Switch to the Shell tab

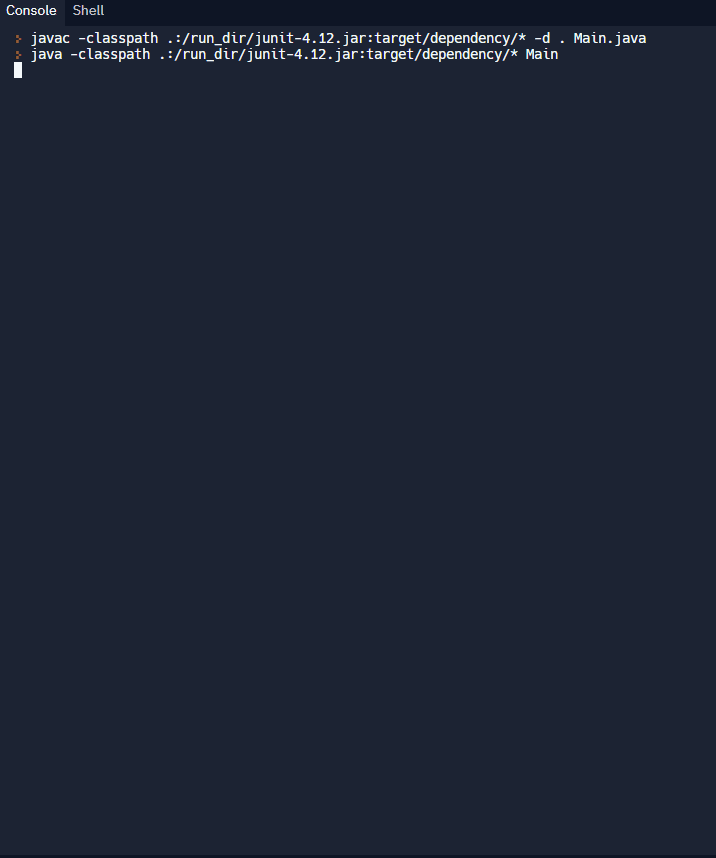[88, 11]
